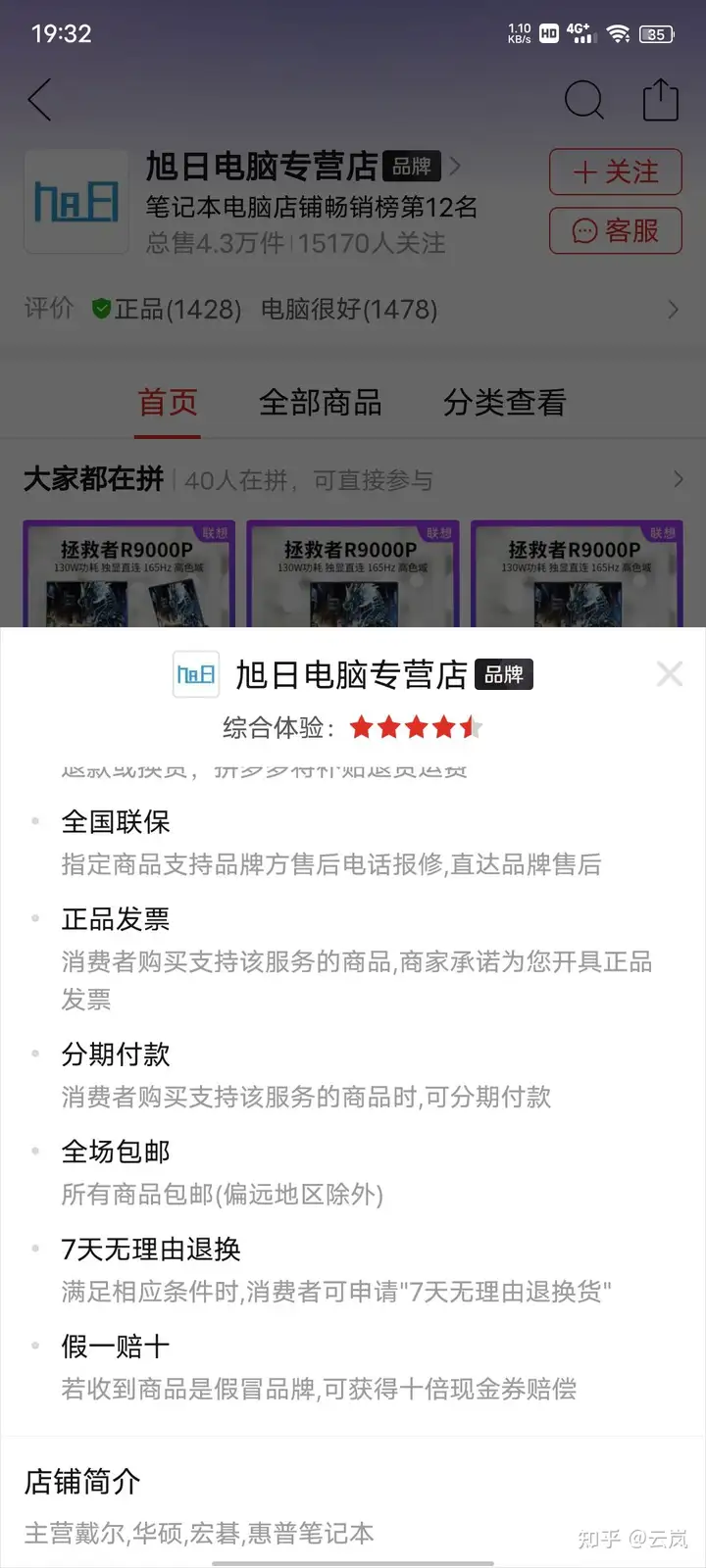The height and width of the screenshot is (1568, 706).
Task: Go back using the top arrow
Action: coord(40,100)
